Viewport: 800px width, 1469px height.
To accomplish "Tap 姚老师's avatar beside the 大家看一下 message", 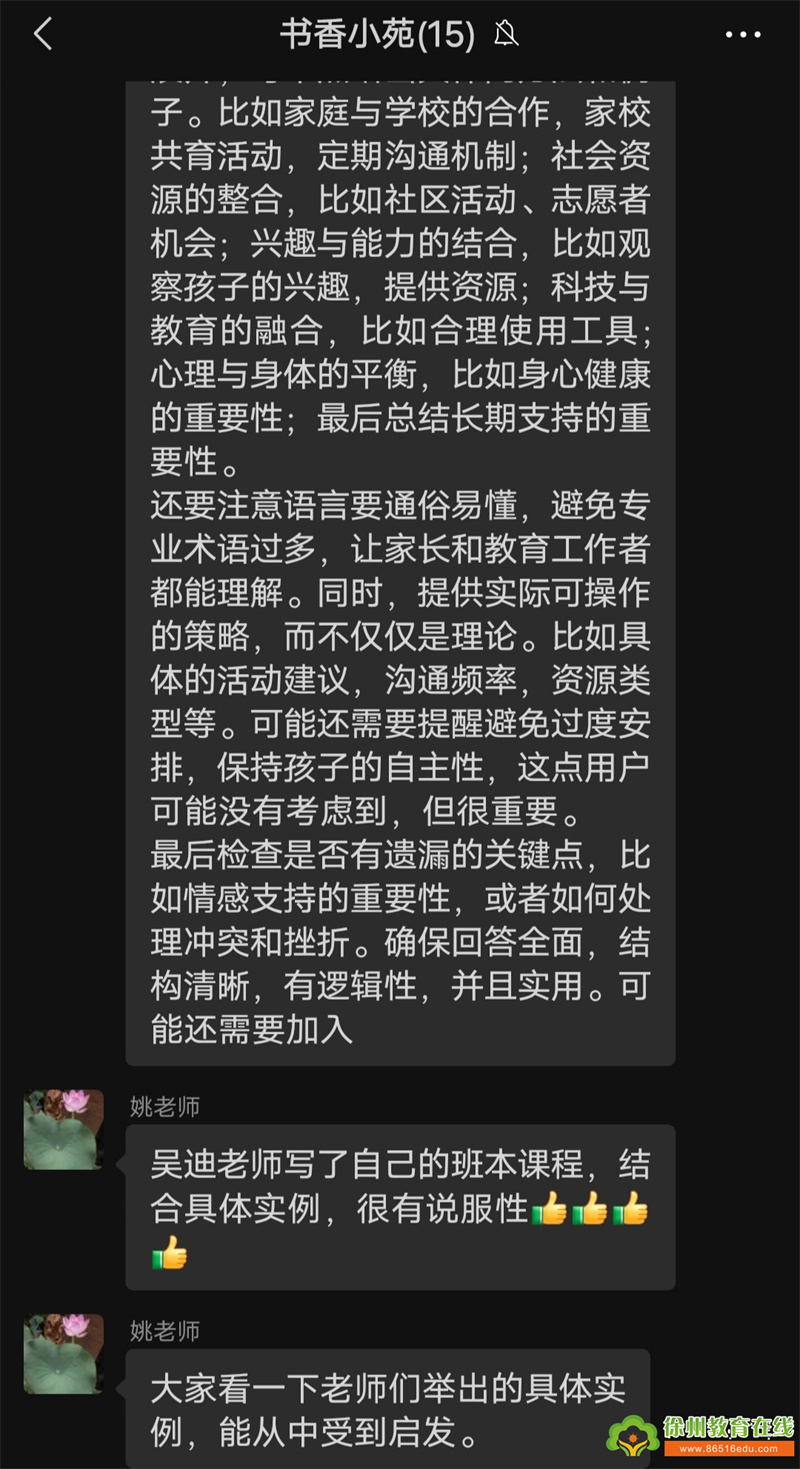I will pos(64,1354).
